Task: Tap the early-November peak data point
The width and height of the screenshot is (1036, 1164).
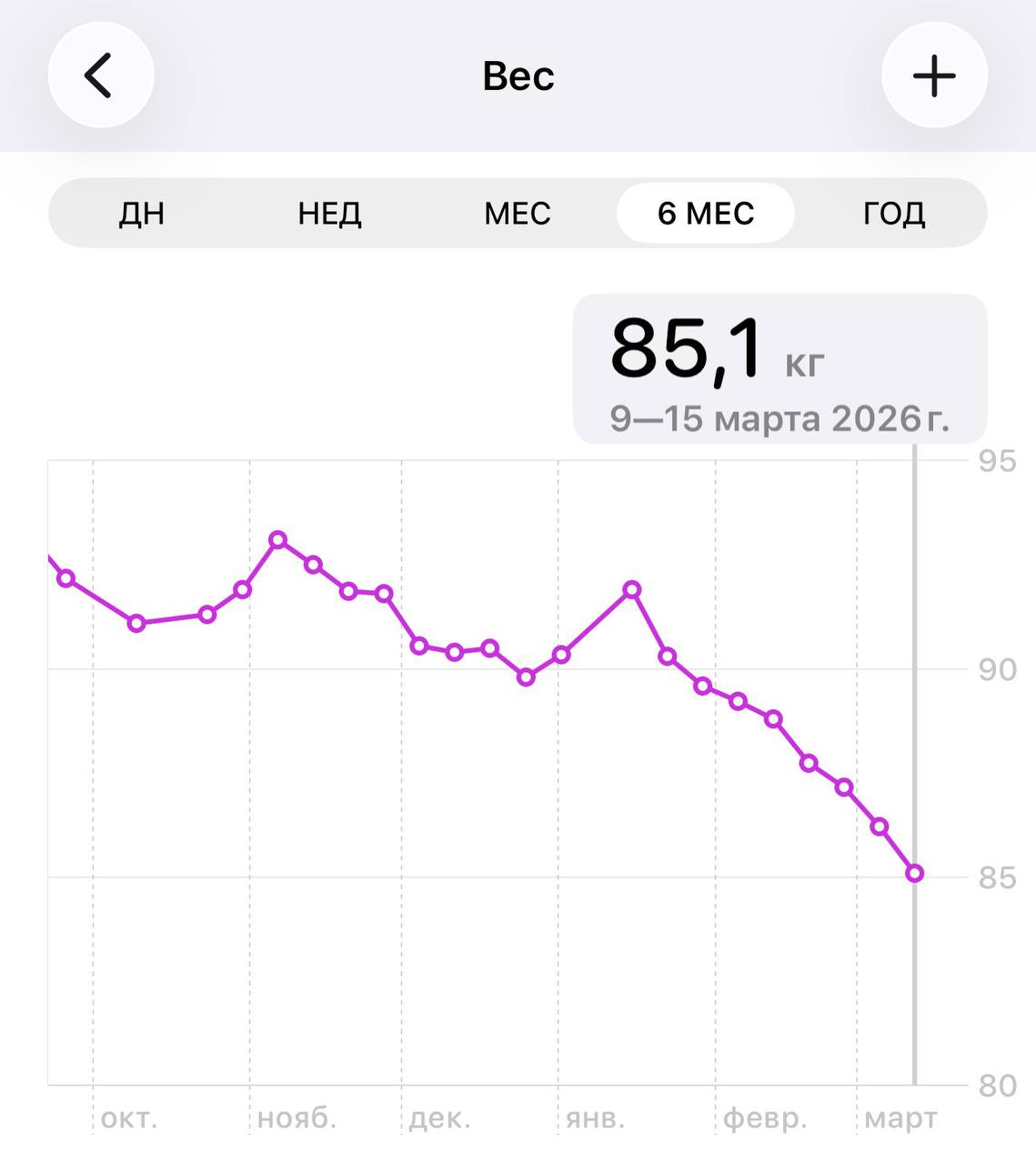Action: (278, 540)
